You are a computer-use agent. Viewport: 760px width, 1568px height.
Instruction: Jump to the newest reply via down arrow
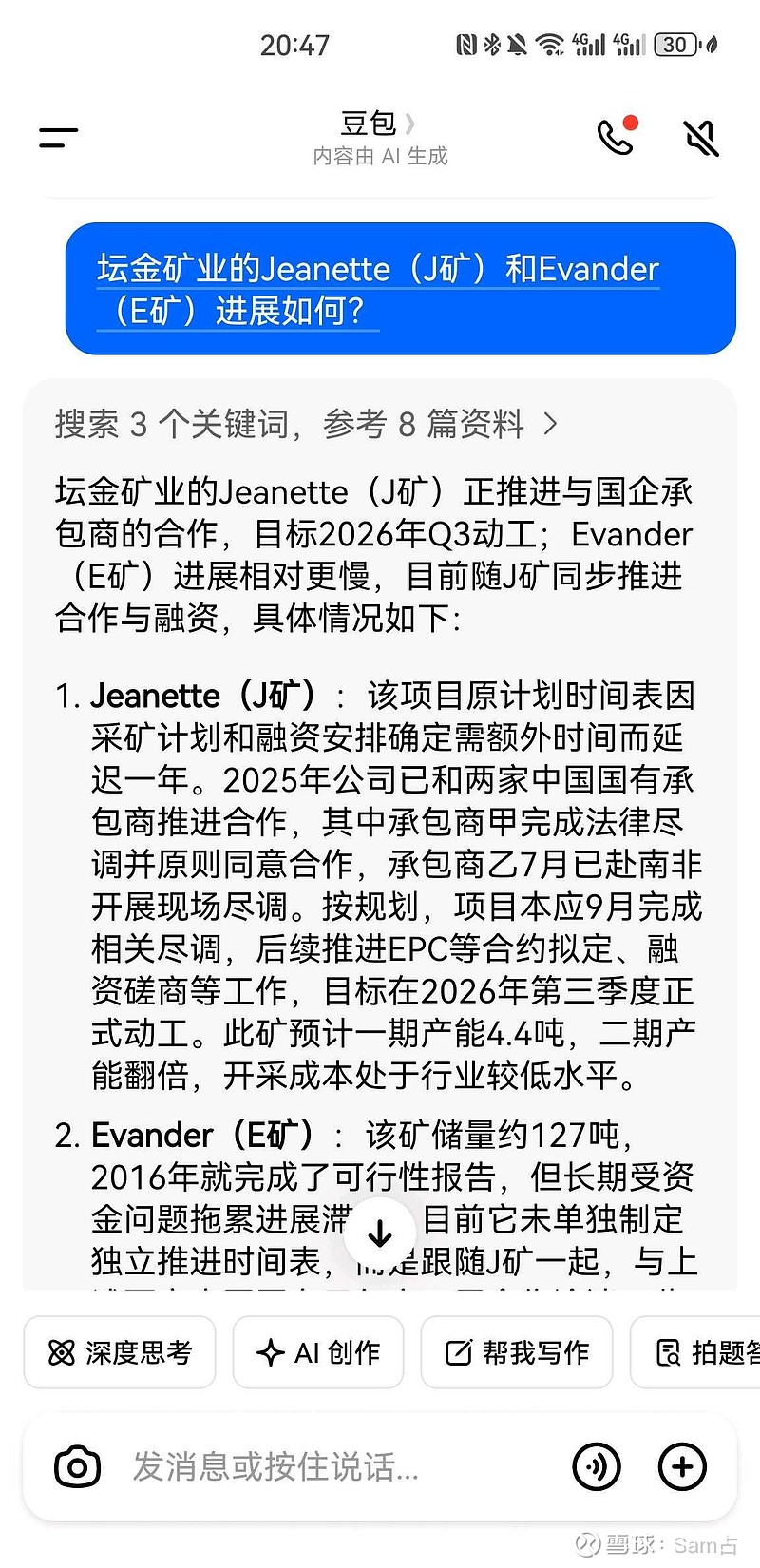(x=379, y=1233)
